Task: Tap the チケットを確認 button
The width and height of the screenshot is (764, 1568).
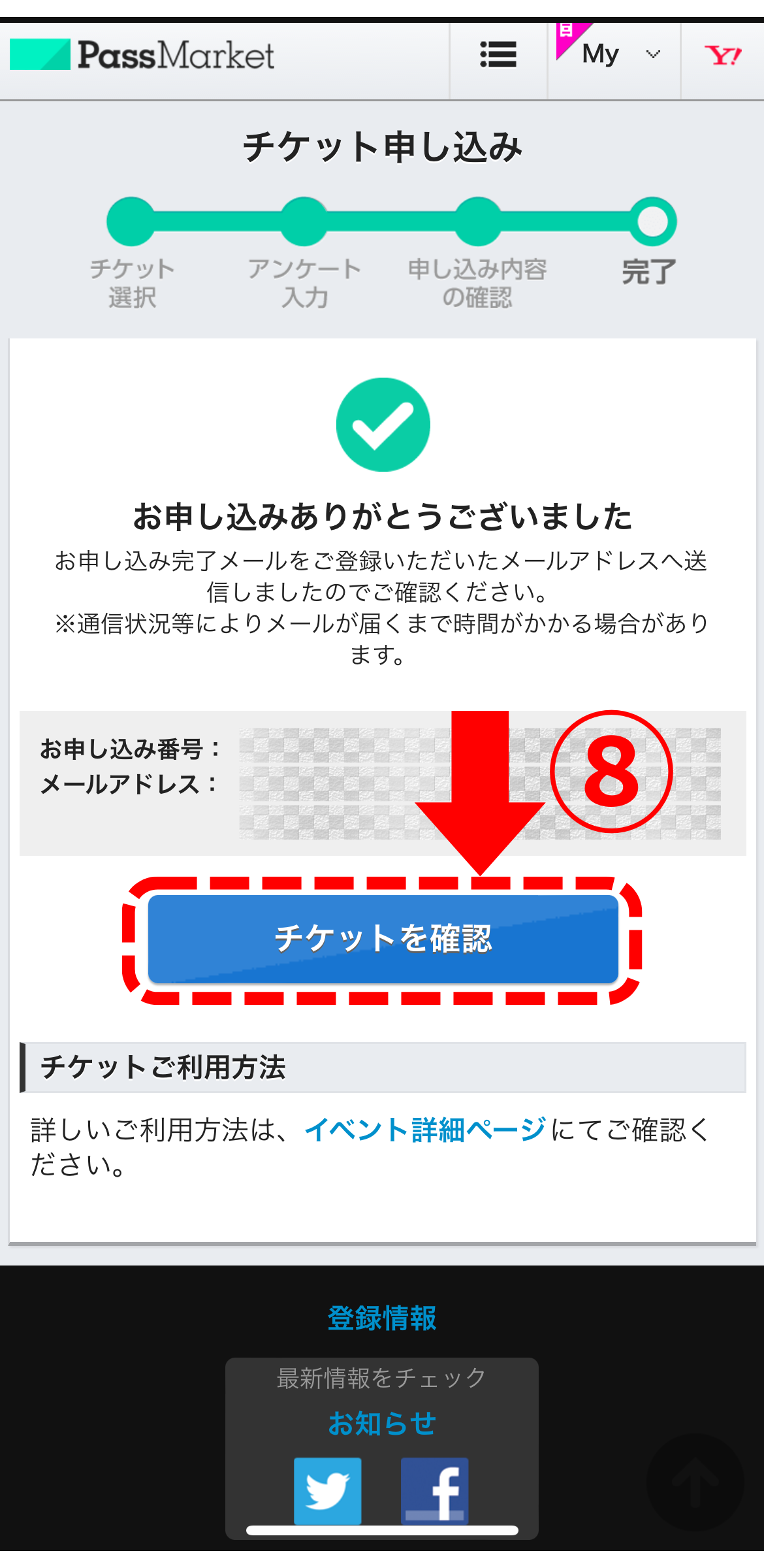Action: click(383, 939)
